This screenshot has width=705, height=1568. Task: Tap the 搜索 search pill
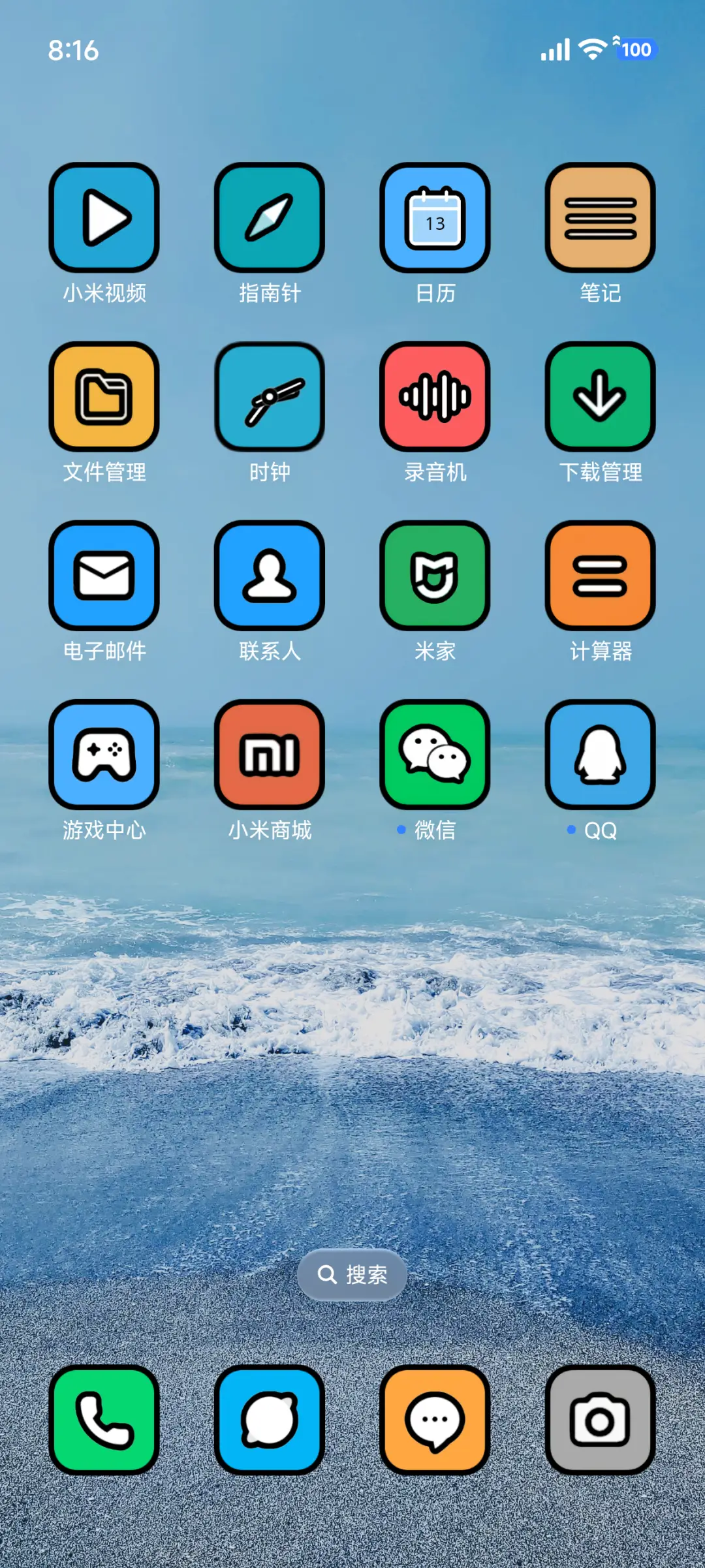352,1274
